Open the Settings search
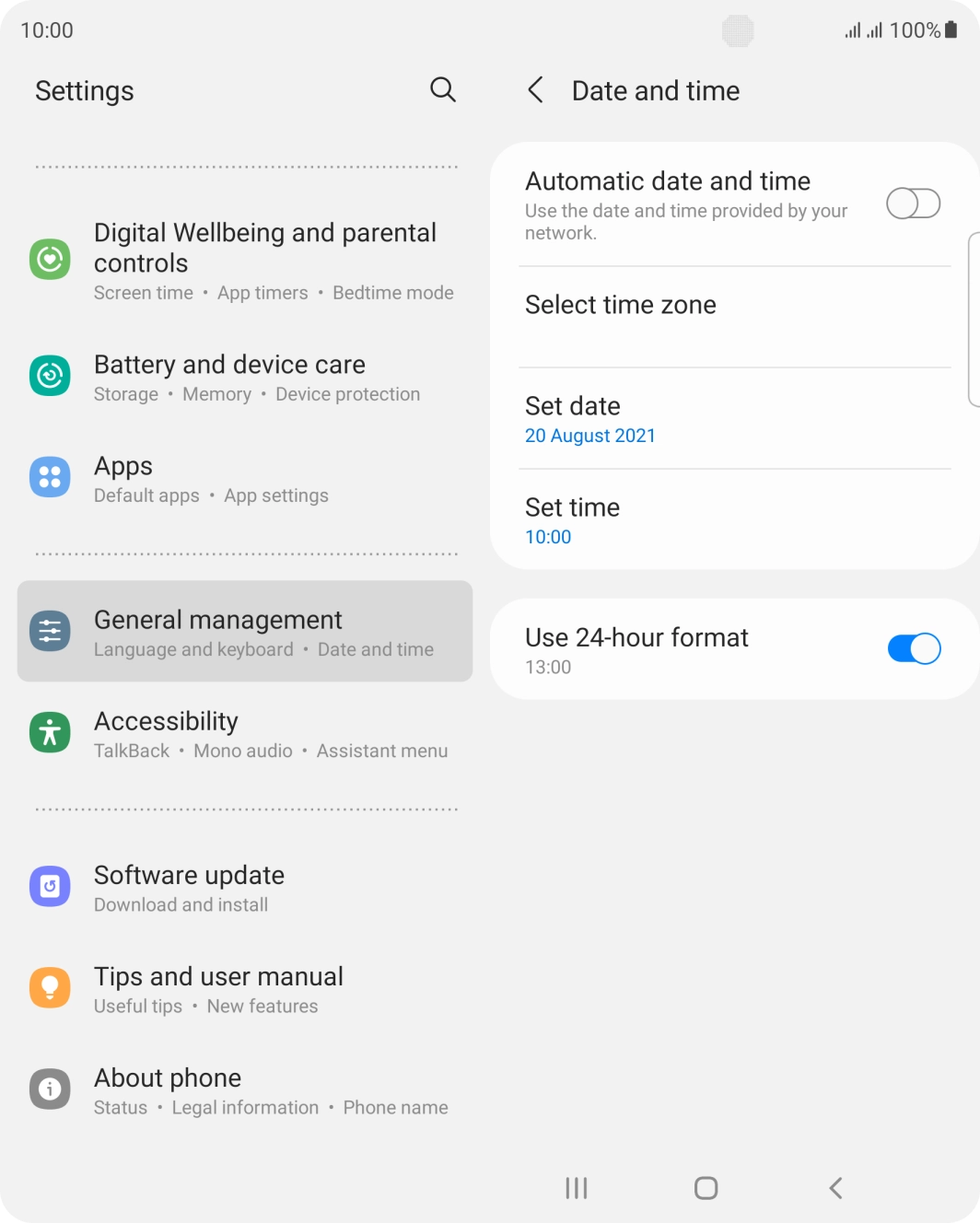980x1223 pixels. pos(442,90)
